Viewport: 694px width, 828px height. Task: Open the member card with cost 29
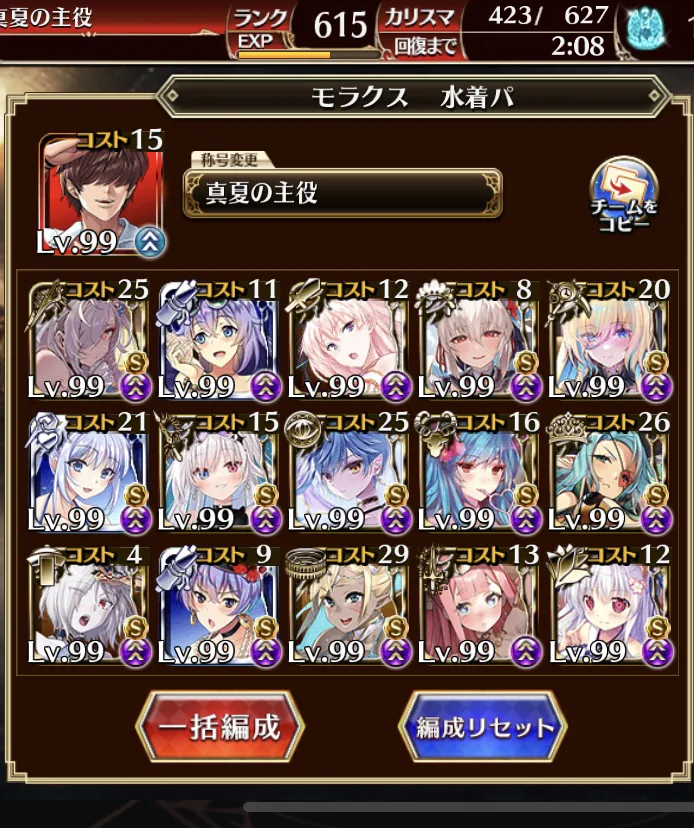click(349, 607)
